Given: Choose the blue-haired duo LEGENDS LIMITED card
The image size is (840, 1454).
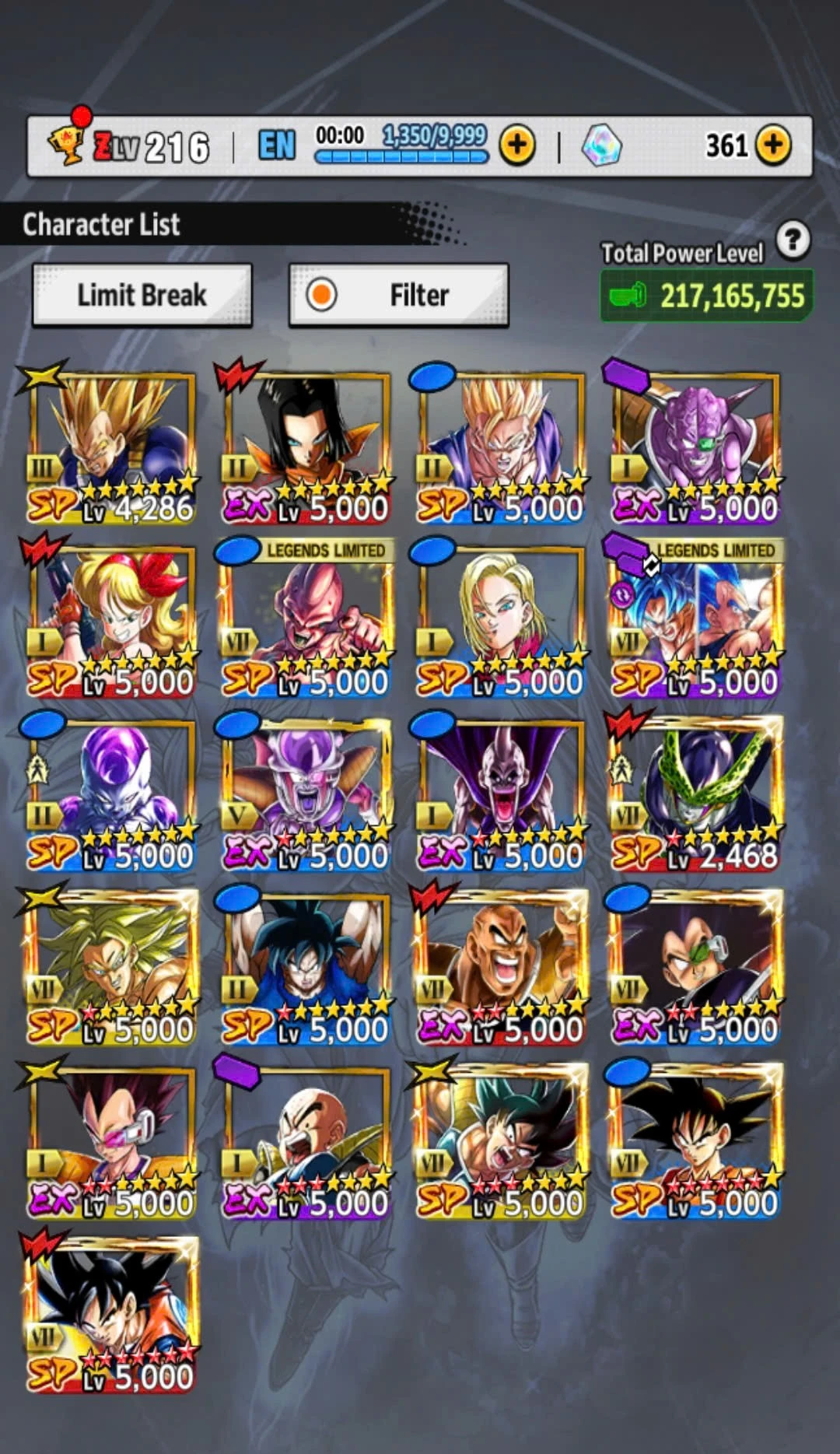Looking at the screenshot, I should coord(695,620).
